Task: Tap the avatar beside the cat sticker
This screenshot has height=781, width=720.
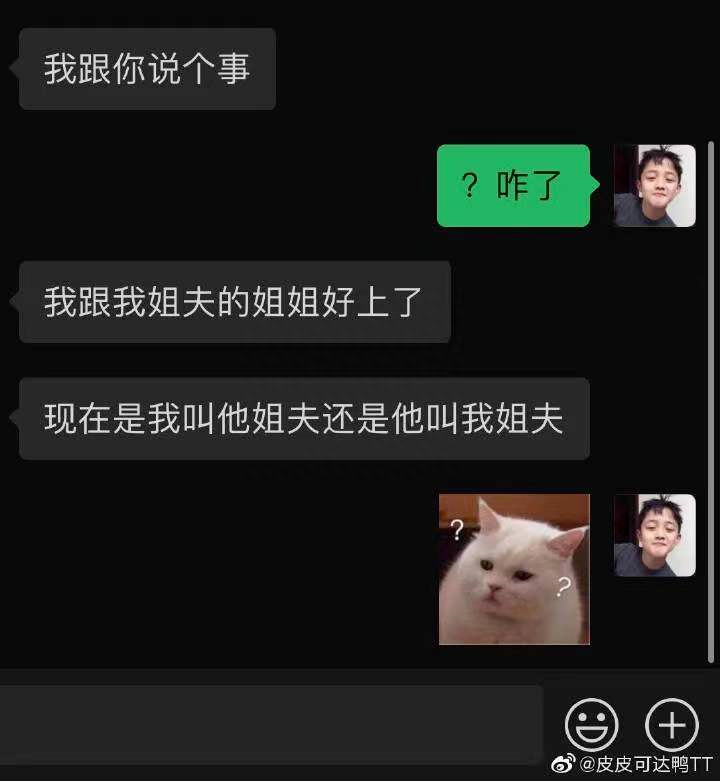Action: point(654,535)
